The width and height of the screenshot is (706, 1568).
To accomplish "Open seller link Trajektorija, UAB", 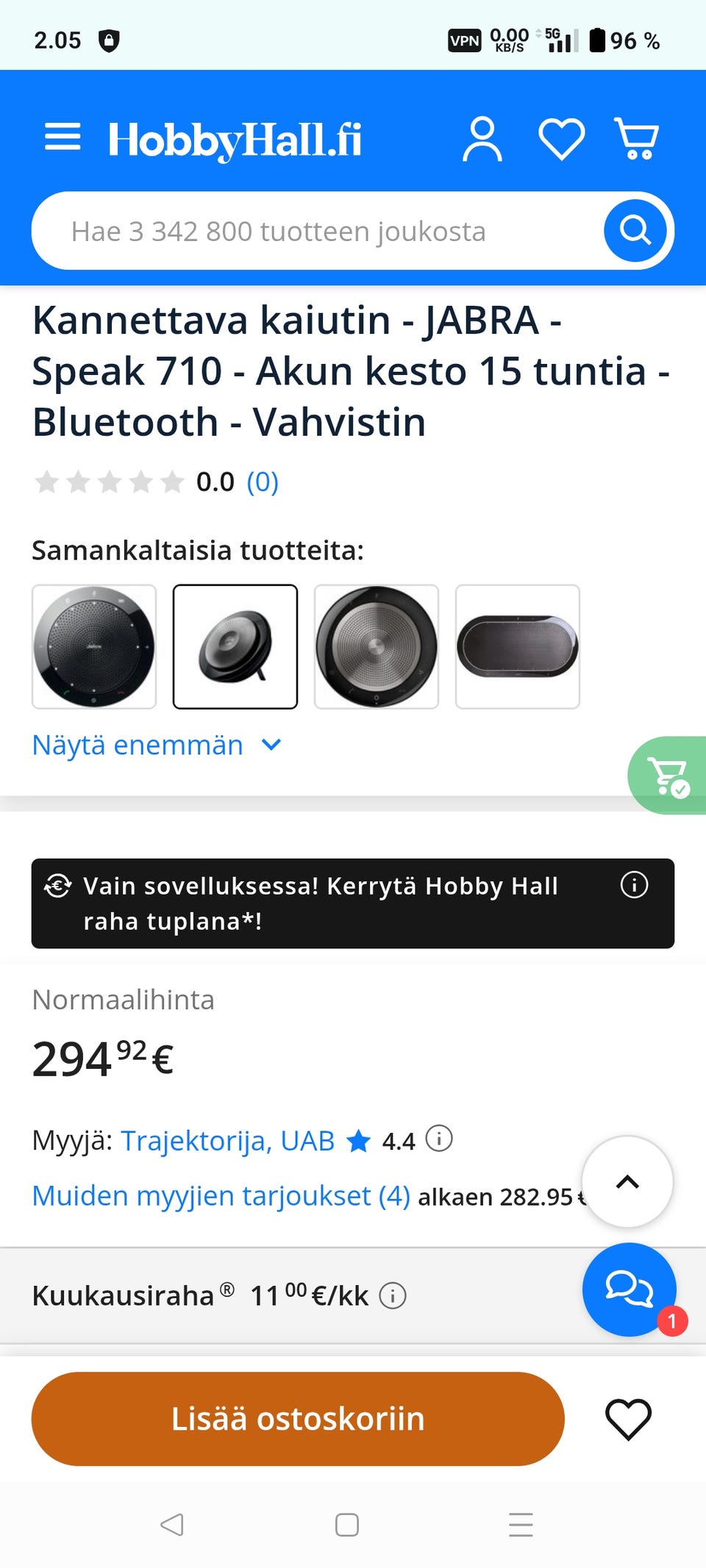I will (227, 1140).
